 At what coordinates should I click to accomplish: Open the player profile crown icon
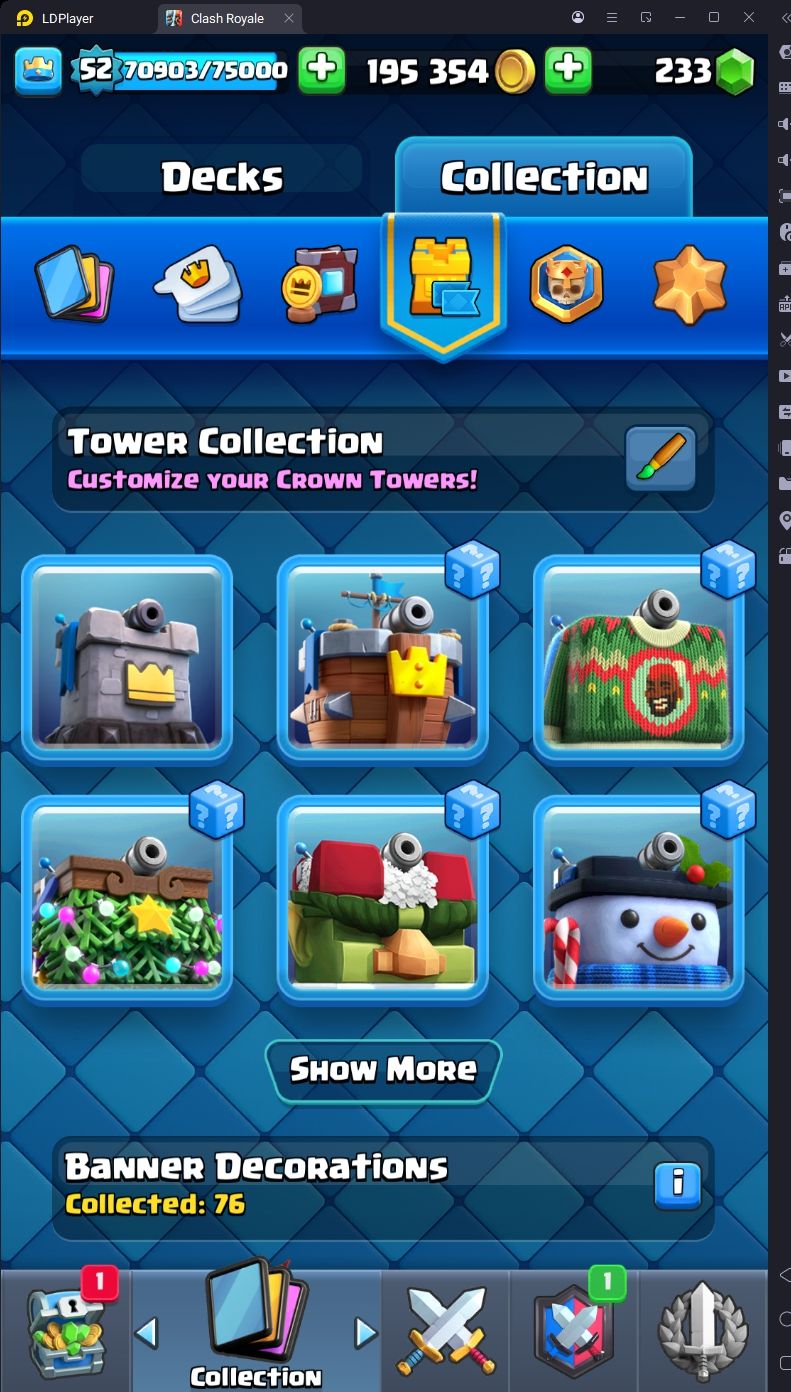(38, 70)
